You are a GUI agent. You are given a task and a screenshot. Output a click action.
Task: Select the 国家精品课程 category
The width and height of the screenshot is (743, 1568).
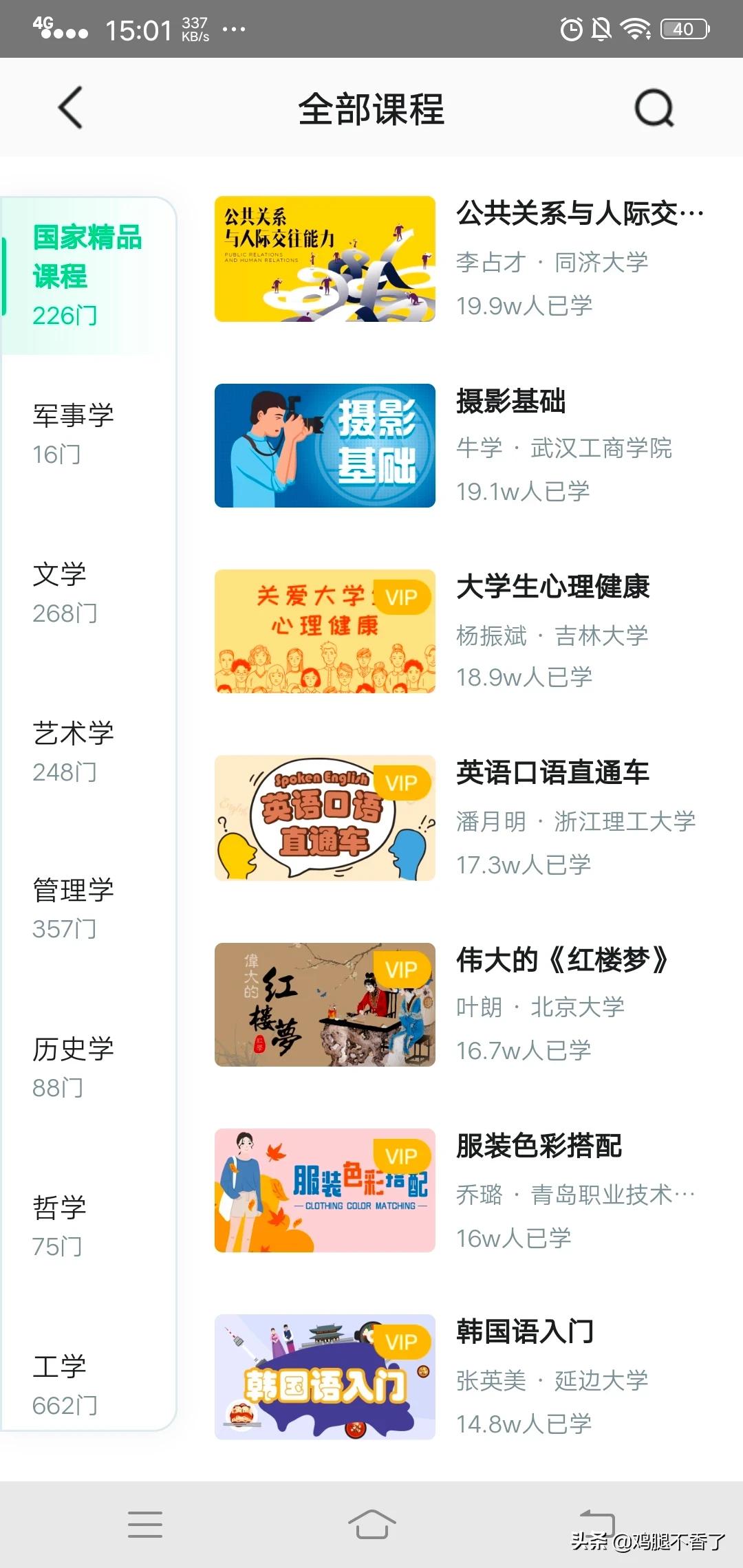[x=87, y=275]
